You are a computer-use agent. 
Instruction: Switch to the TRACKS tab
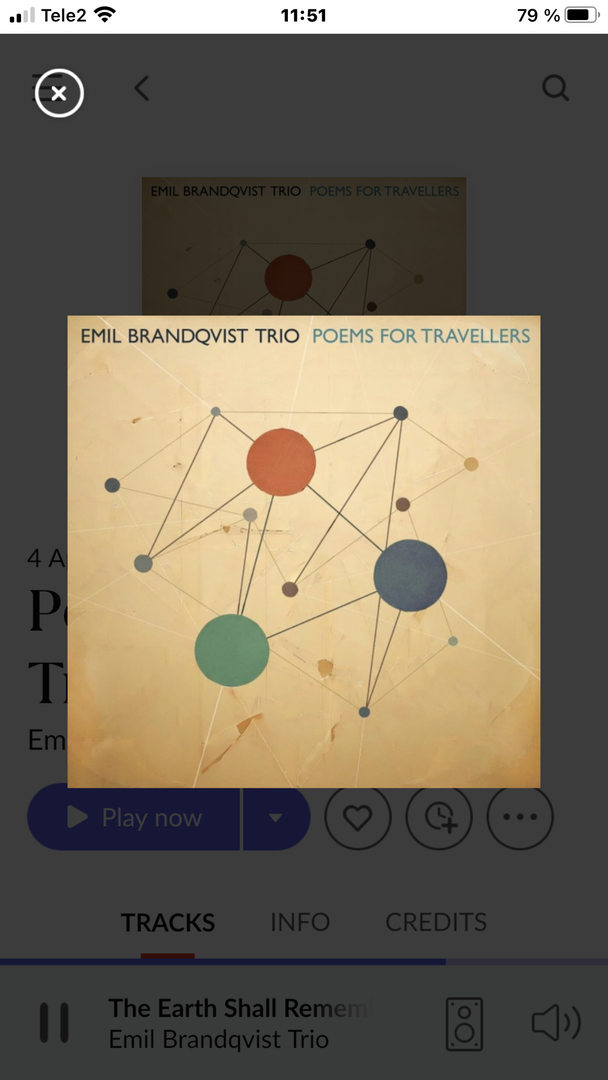coord(168,922)
